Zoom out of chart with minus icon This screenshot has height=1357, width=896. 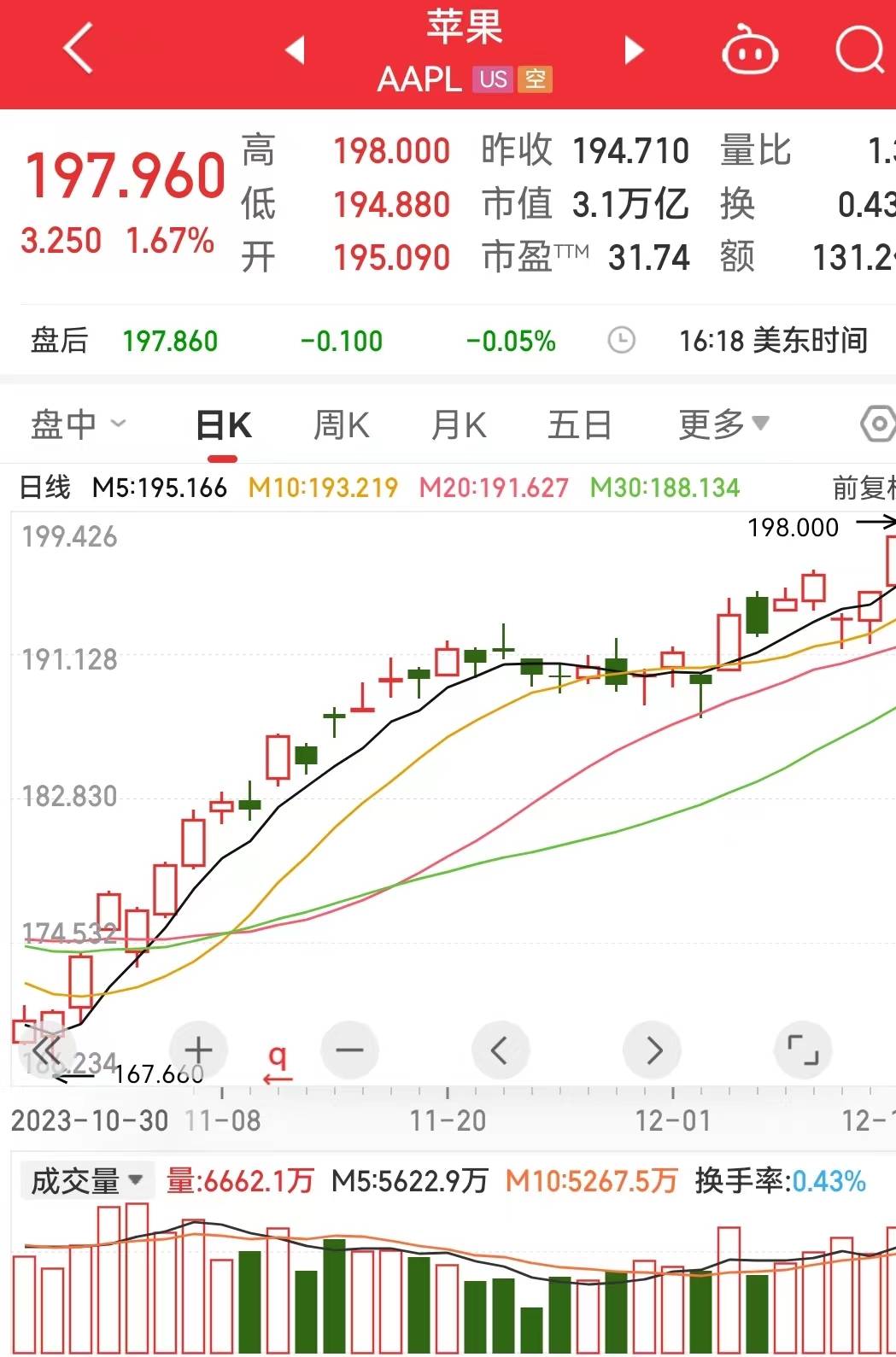click(x=349, y=1050)
